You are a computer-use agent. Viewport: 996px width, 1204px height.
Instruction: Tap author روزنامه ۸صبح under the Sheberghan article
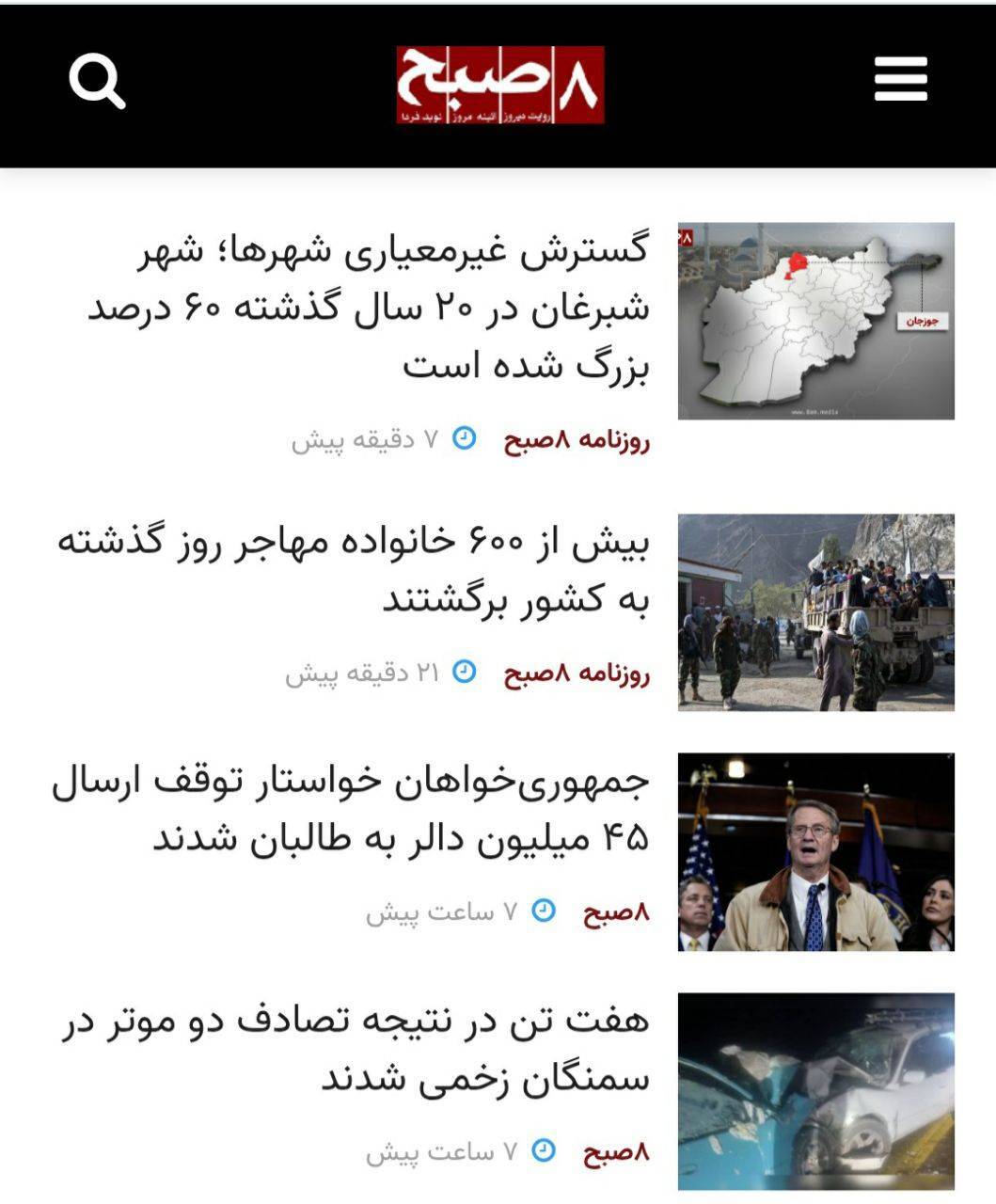pyautogui.click(x=577, y=440)
